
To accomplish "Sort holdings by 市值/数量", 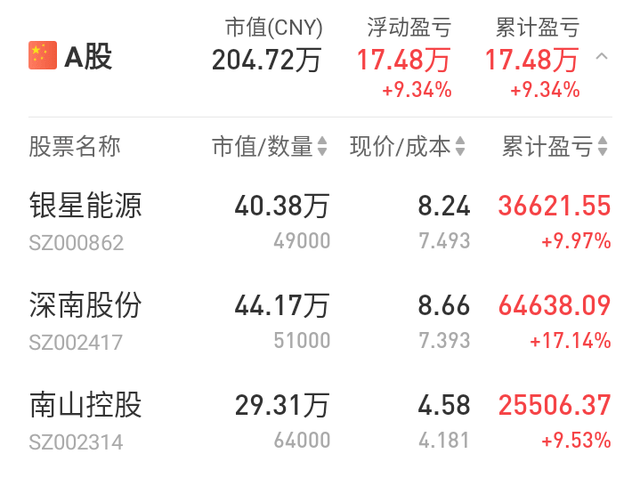I will [x=270, y=148].
